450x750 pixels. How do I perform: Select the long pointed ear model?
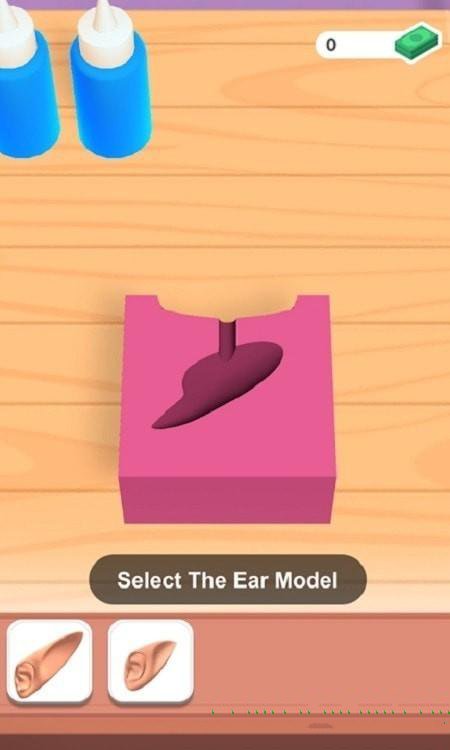tap(49, 661)
